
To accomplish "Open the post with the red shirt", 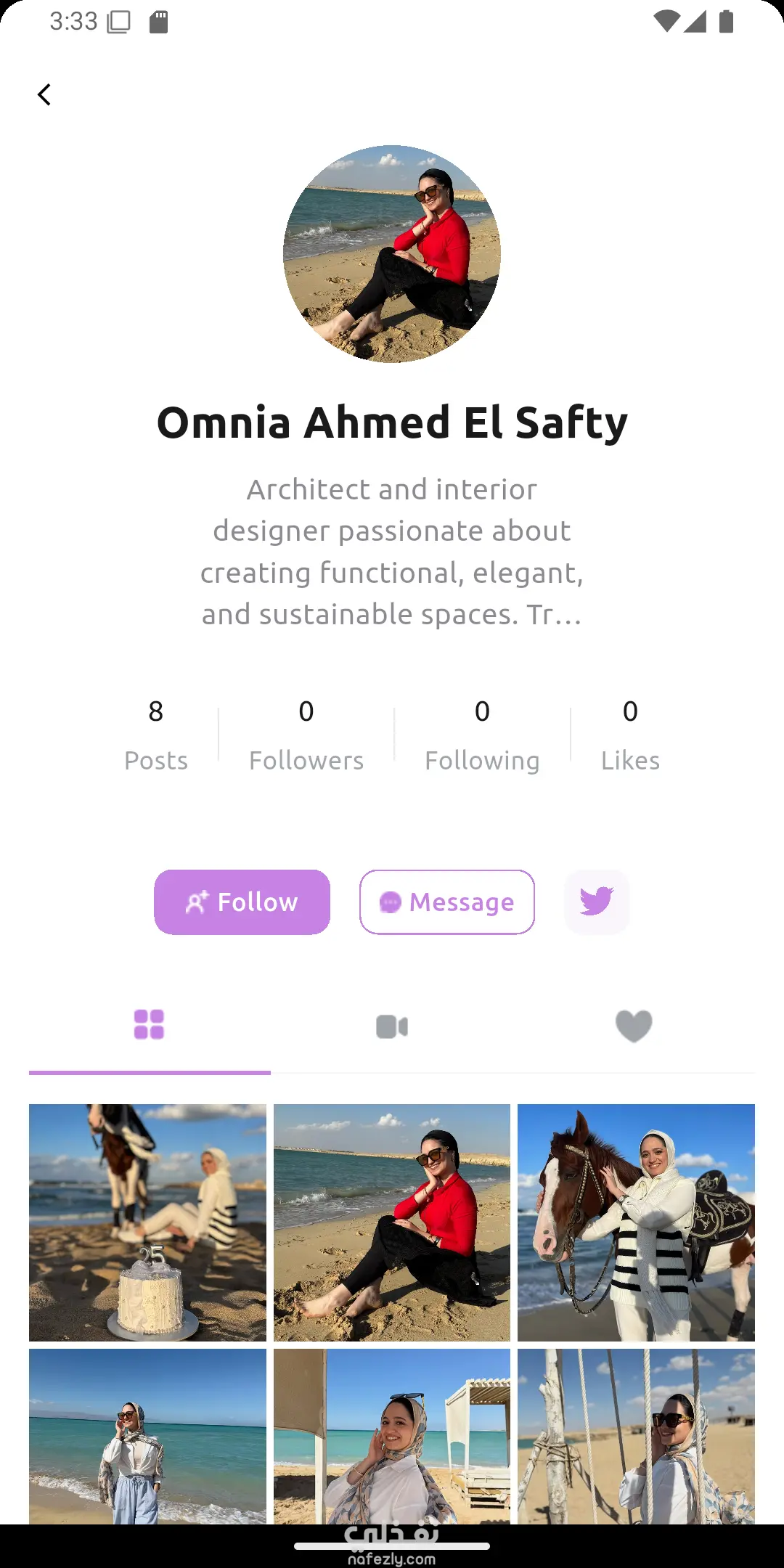I will click(392, 1222).
